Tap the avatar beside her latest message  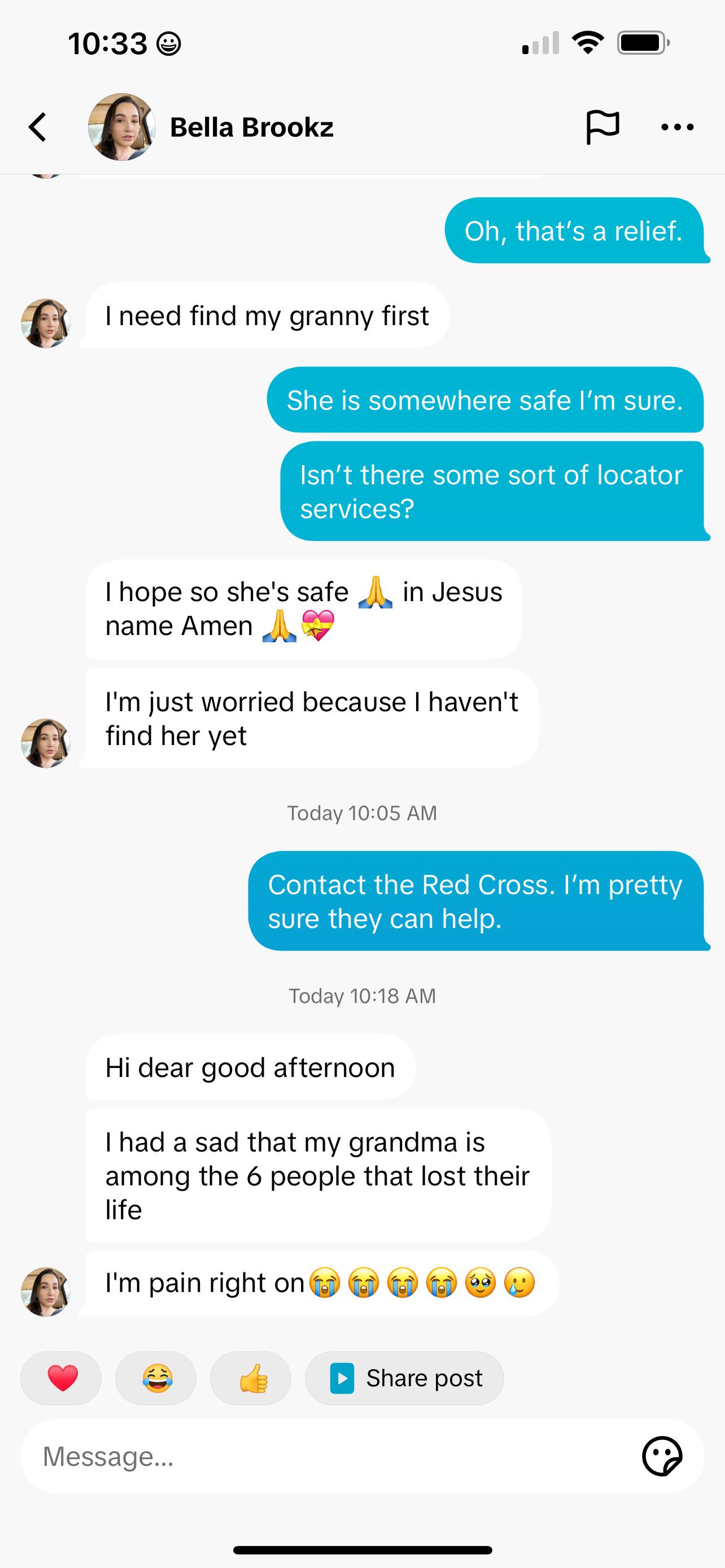pyautogui.click(x=46, y=1290)
